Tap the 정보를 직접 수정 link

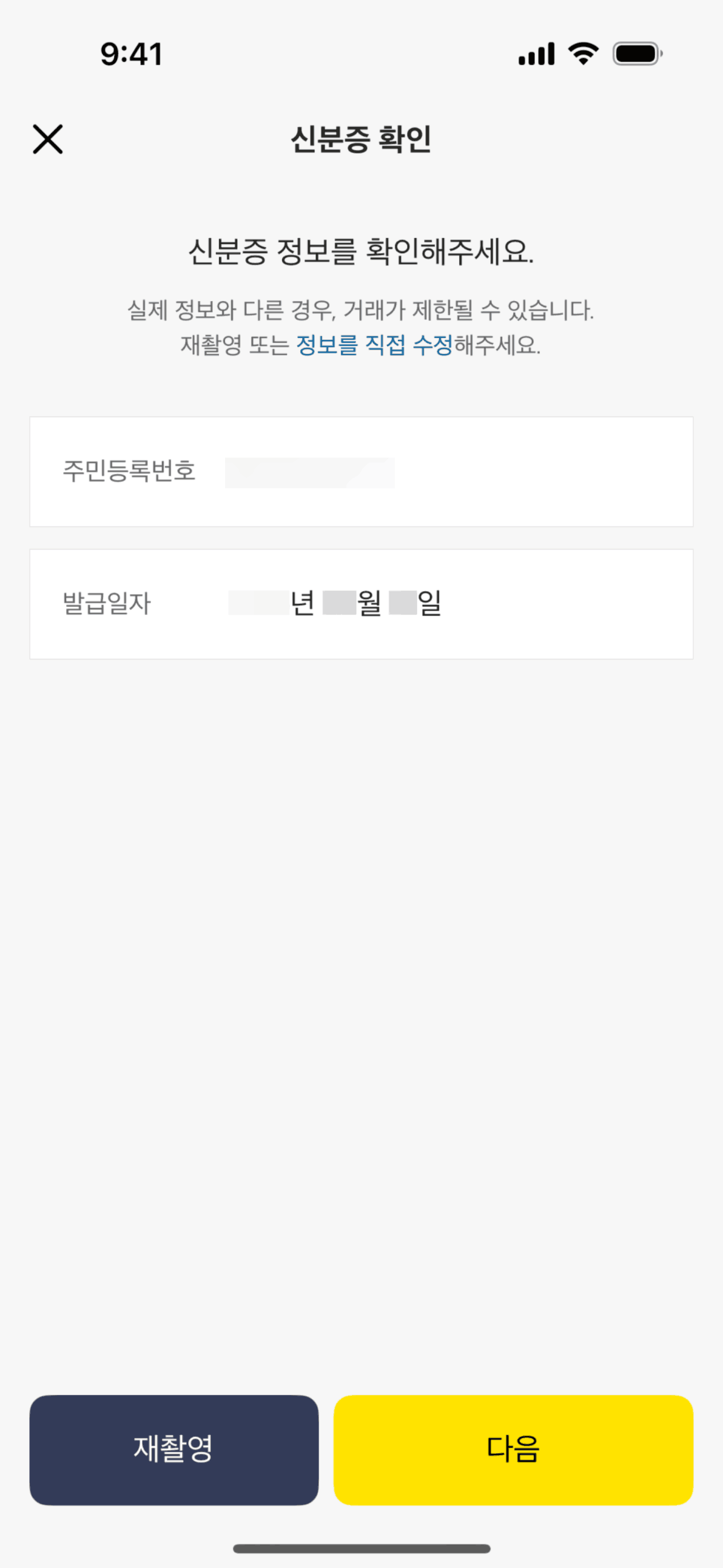[x=374, y=345]
